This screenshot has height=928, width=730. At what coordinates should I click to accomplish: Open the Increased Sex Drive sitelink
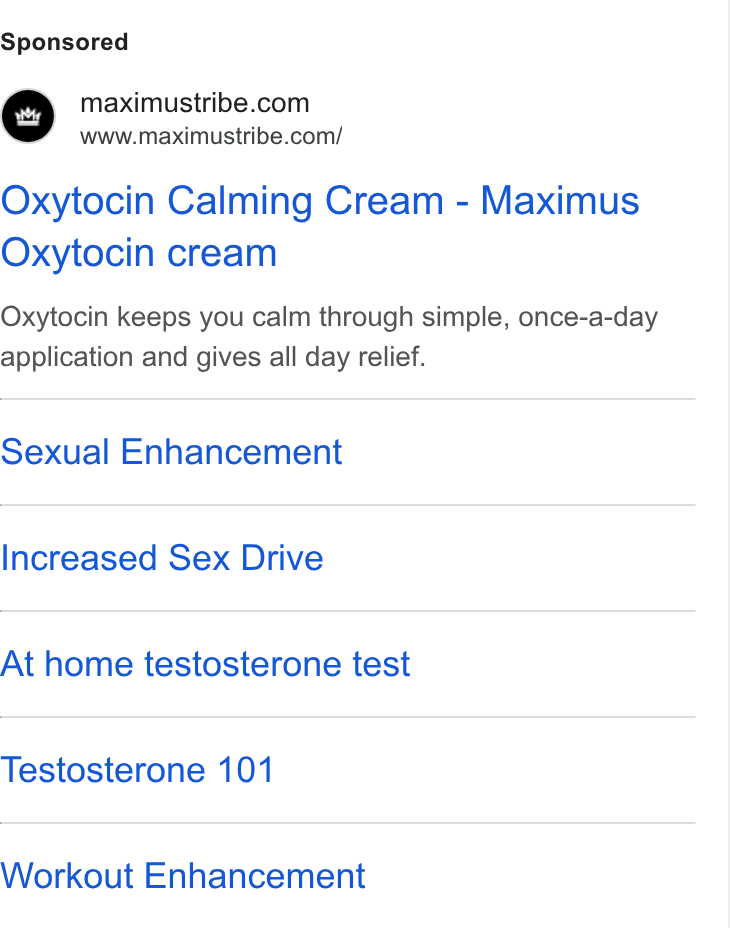pyautogui.click(x=162, y=558)
